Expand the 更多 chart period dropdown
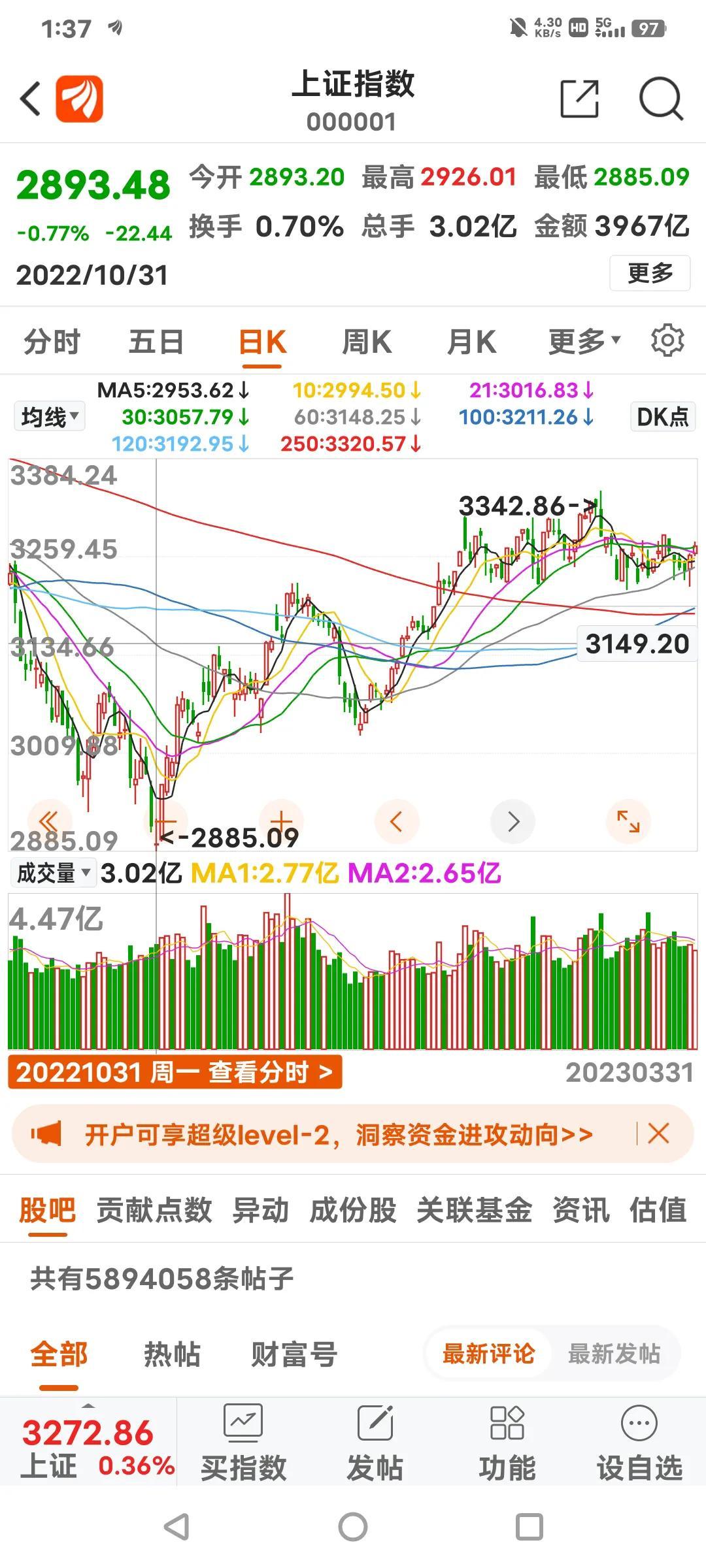This screenshot has width=706, height=1568. [584, 341]
